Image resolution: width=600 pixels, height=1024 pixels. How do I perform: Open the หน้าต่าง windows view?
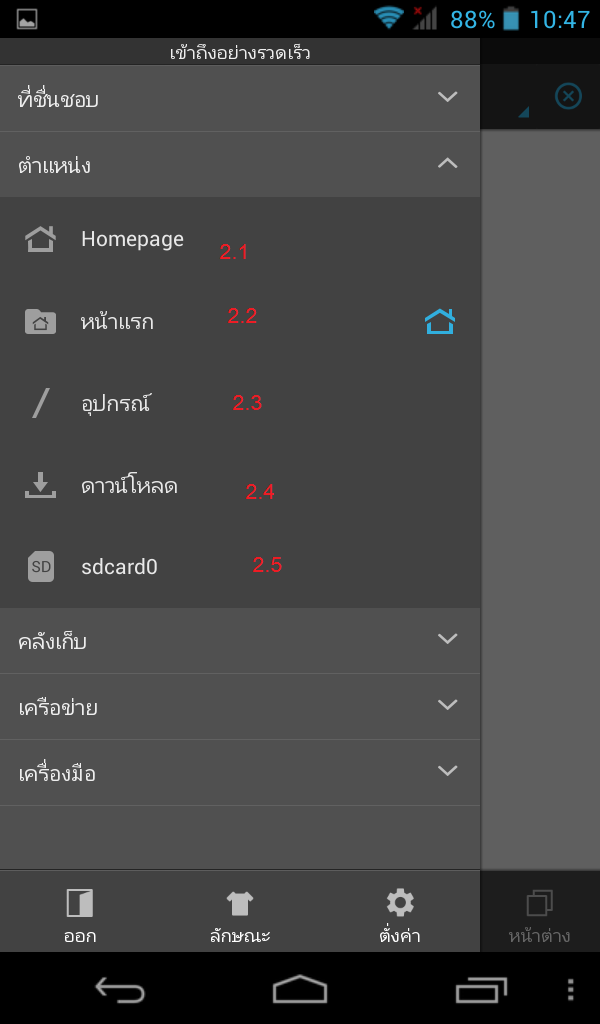pos(540,914)
